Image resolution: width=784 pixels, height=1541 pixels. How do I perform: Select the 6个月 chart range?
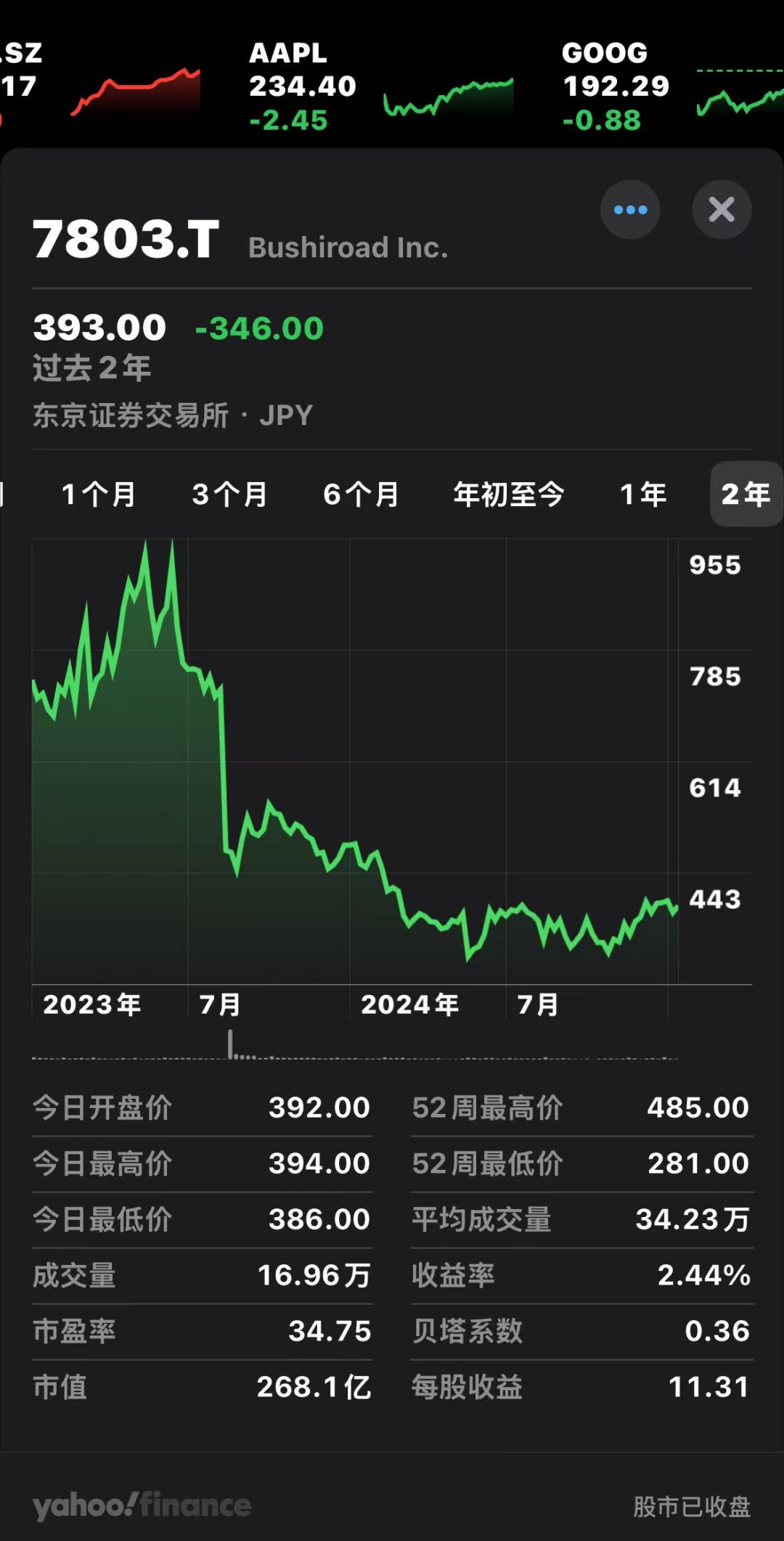(x=361, y=495)
